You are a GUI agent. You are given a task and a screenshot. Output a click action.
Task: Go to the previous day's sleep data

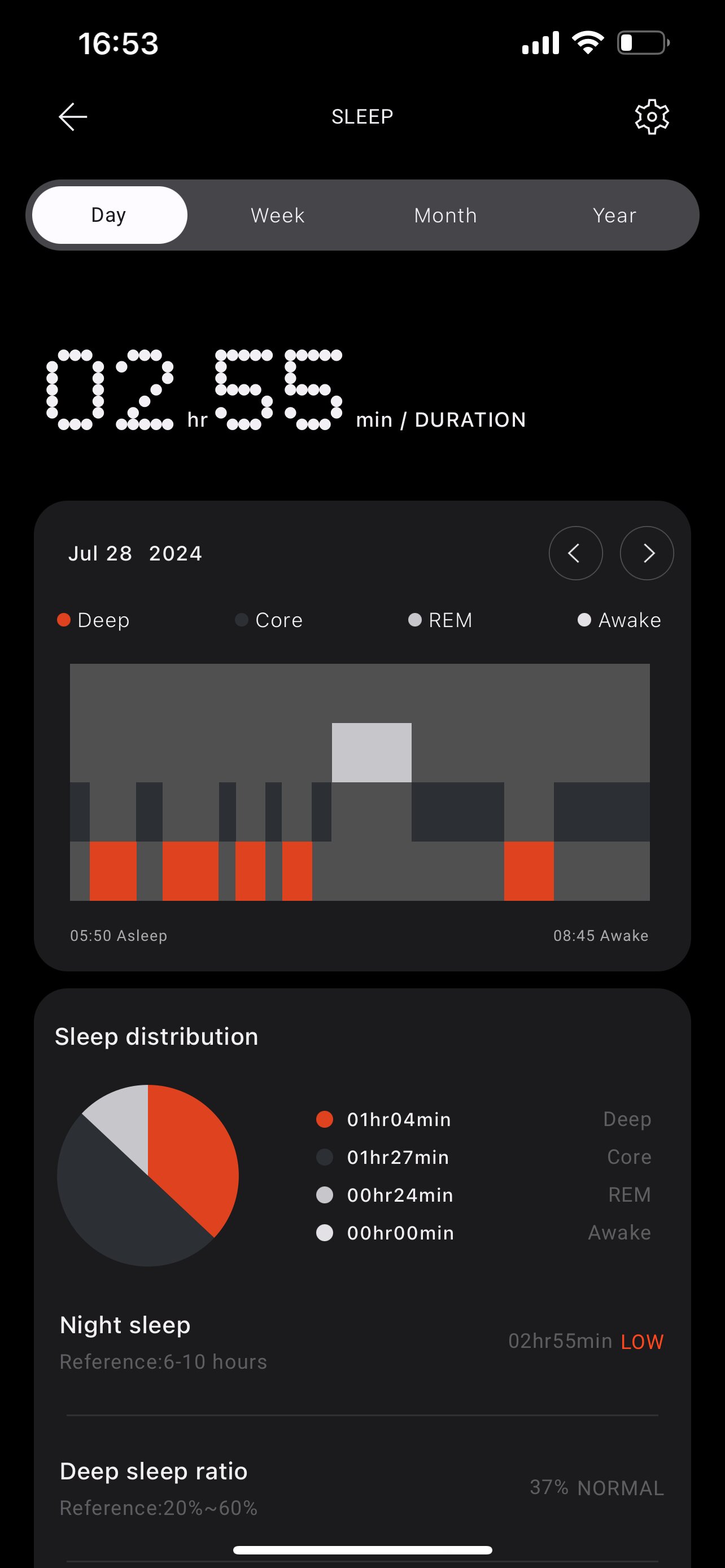575,553
